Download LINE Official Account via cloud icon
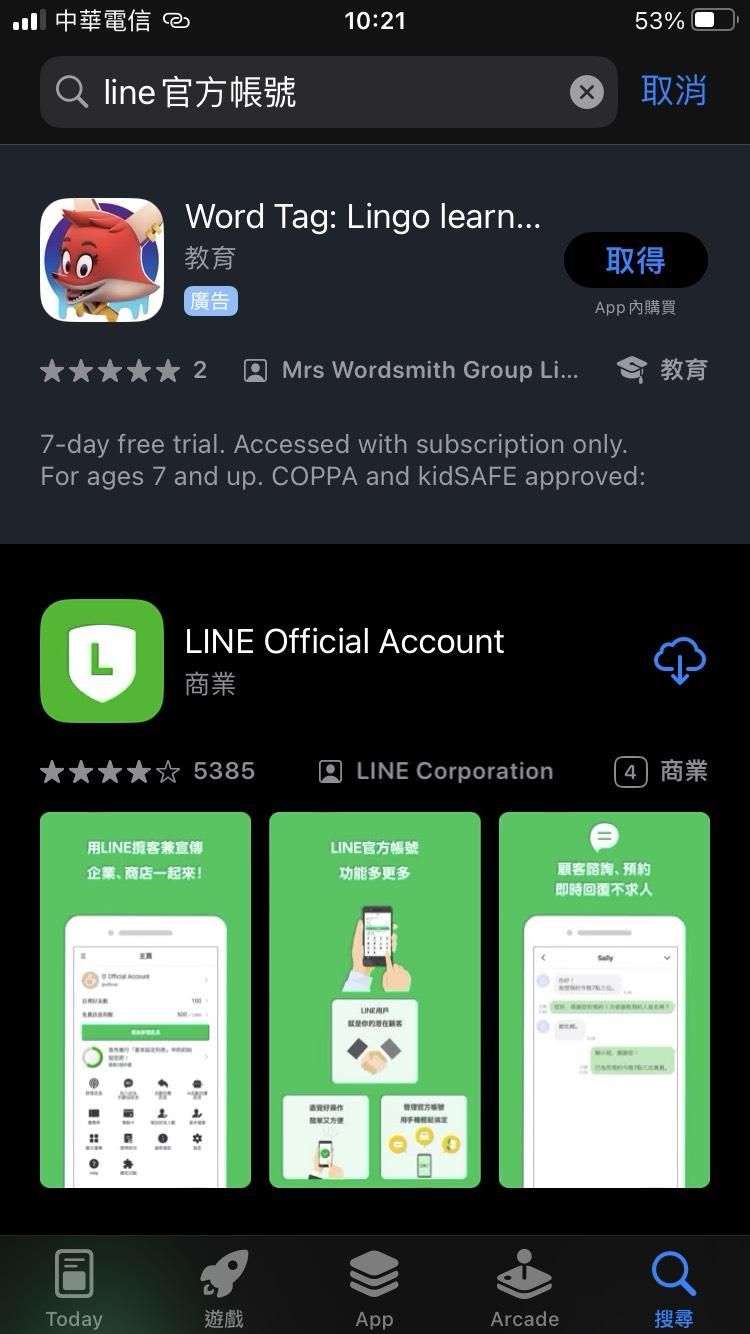The height and width of the screenshot is (1334, 750). click(x=679, y=661)
